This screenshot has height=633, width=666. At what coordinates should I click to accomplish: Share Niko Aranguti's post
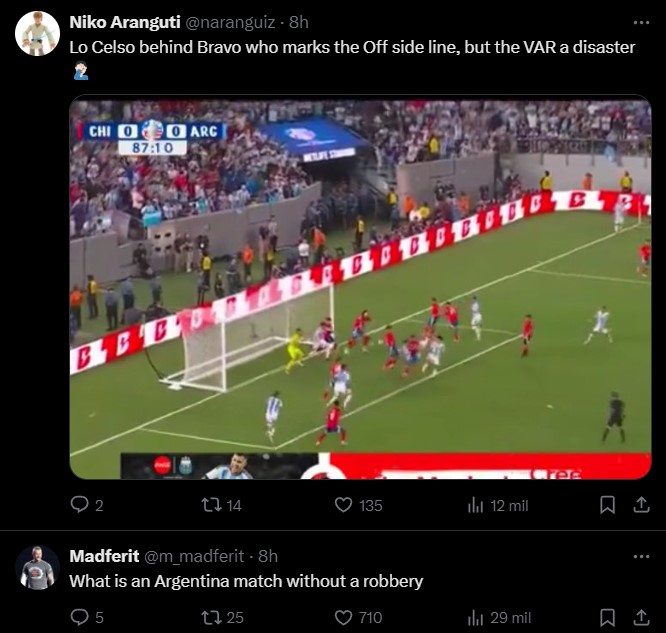641,505
